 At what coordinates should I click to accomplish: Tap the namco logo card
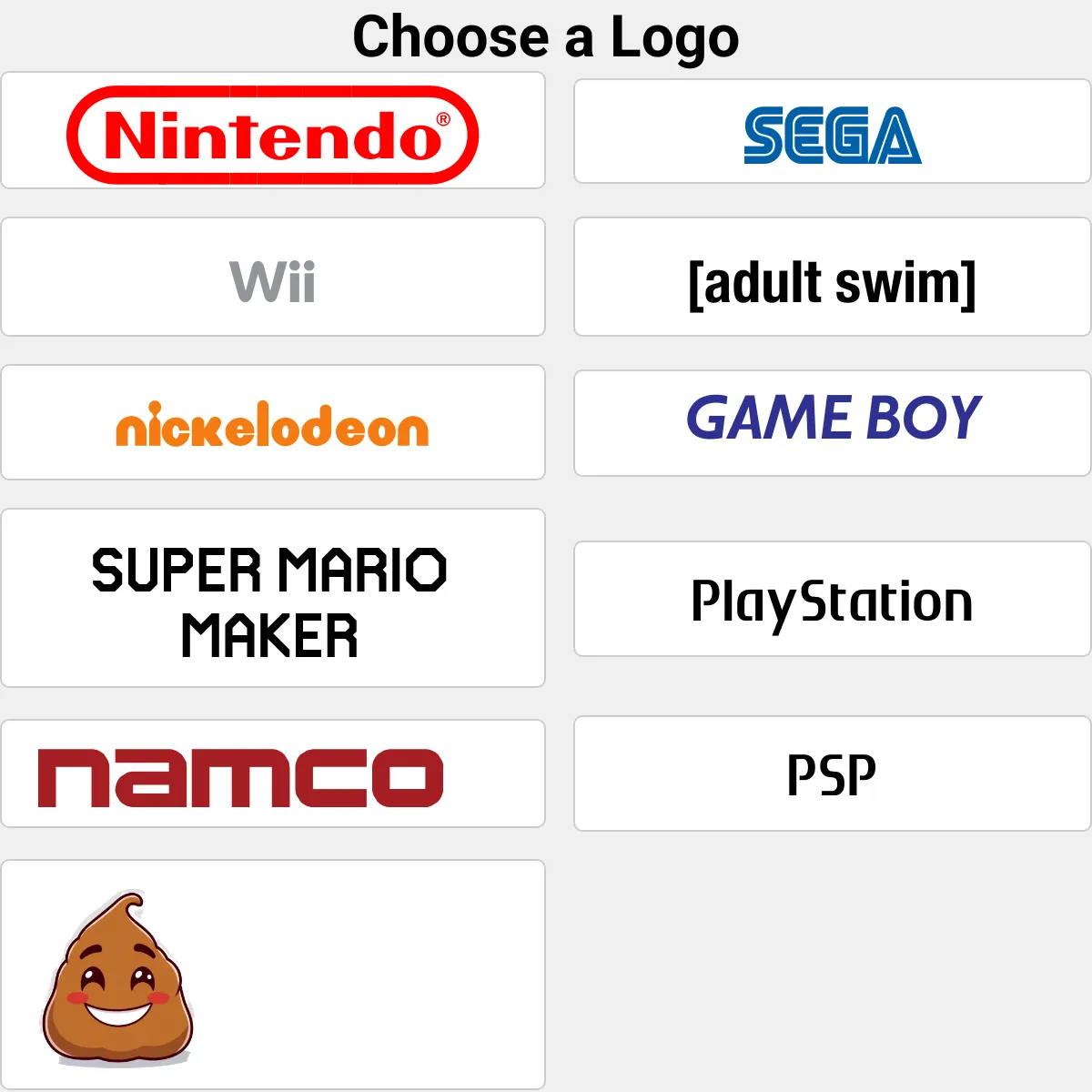pos(273,773)
